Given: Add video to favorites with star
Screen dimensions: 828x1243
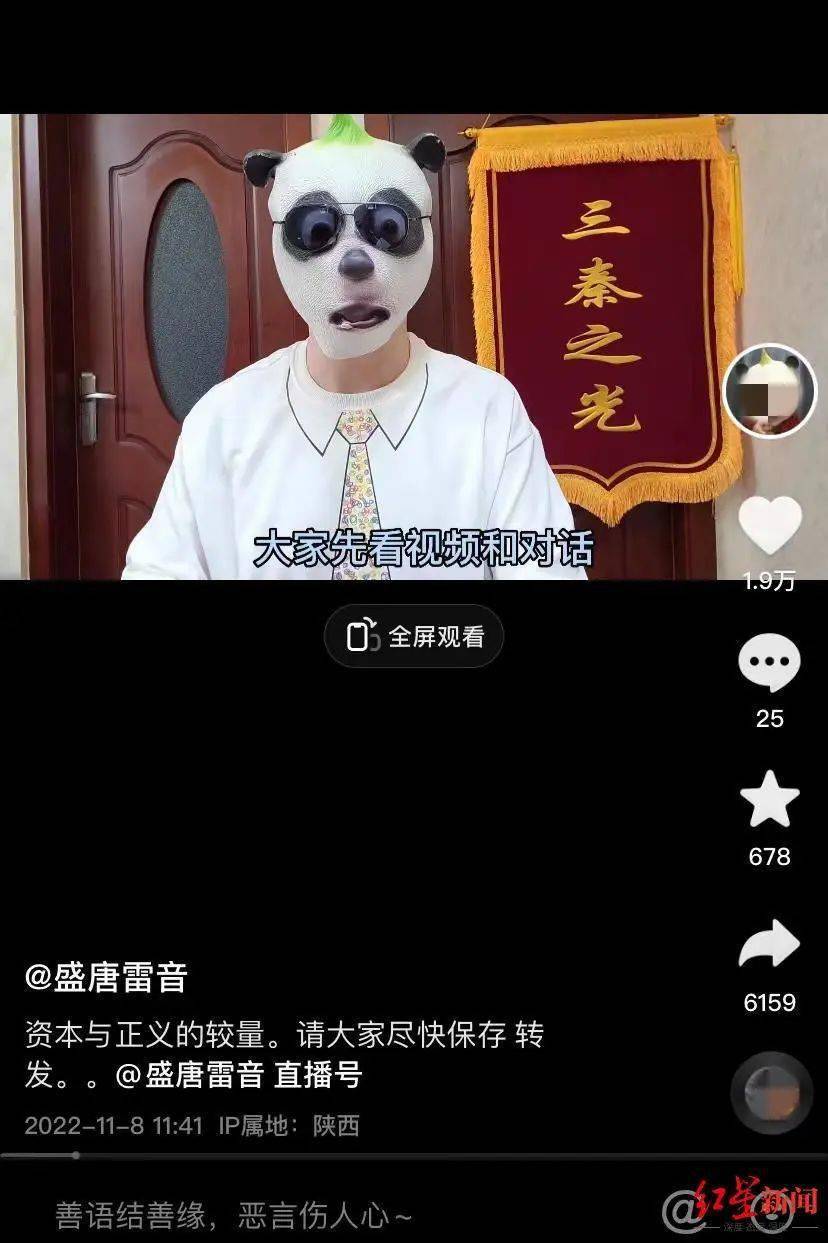Looking at the screenshot, I should click(x=769, y=800).
